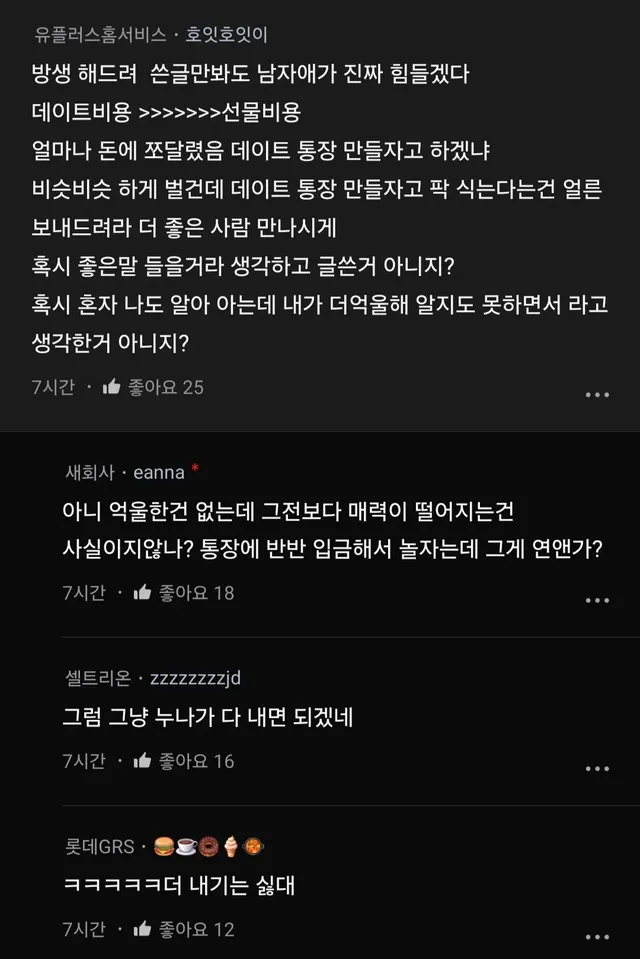Open more options on 호잇호잇이's comment
The image size is (640, 959).
coord(597,394)
